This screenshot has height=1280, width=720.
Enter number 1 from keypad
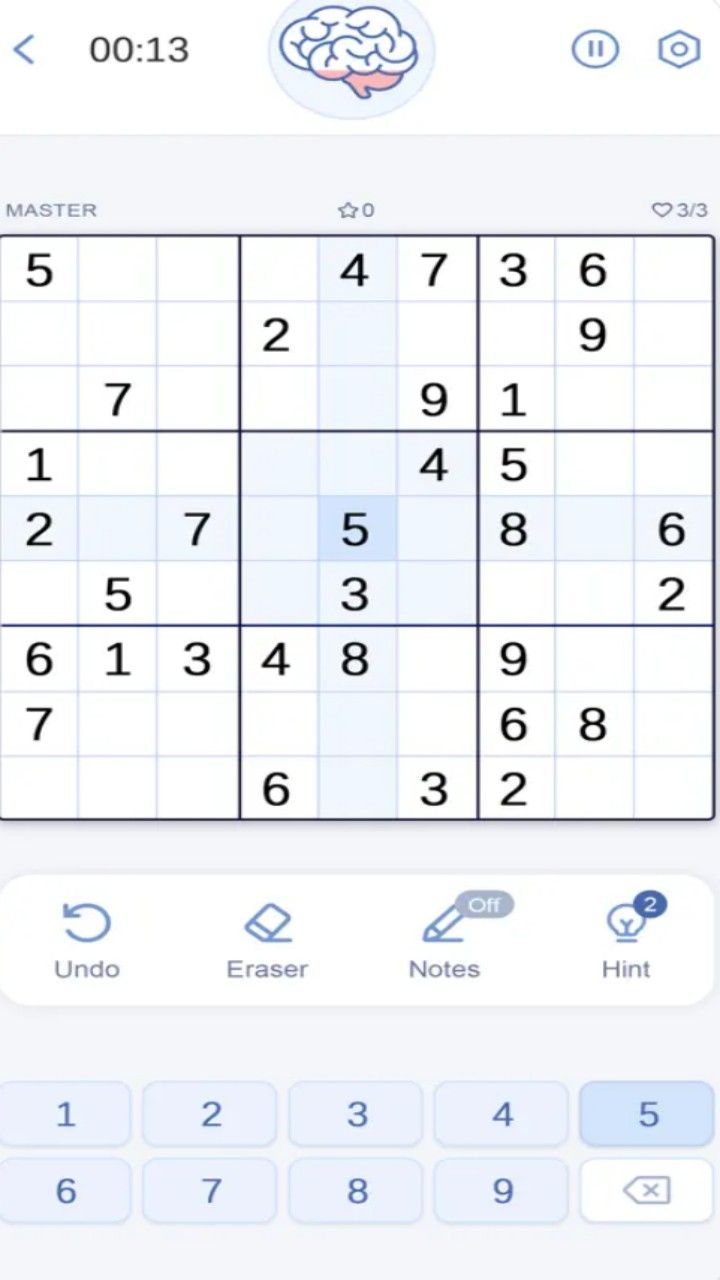click(66, 1114)
